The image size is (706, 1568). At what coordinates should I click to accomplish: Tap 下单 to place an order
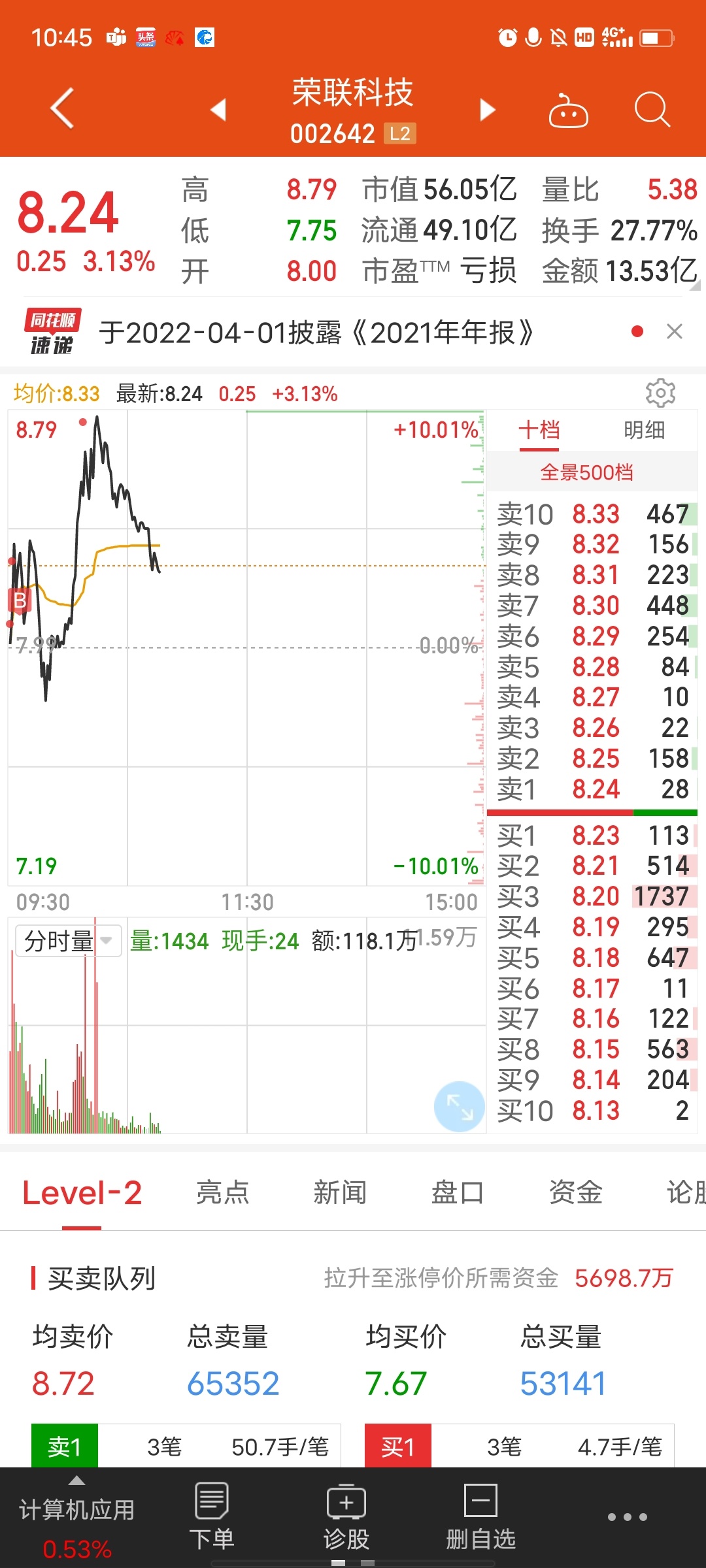(x=211, y=1516)
